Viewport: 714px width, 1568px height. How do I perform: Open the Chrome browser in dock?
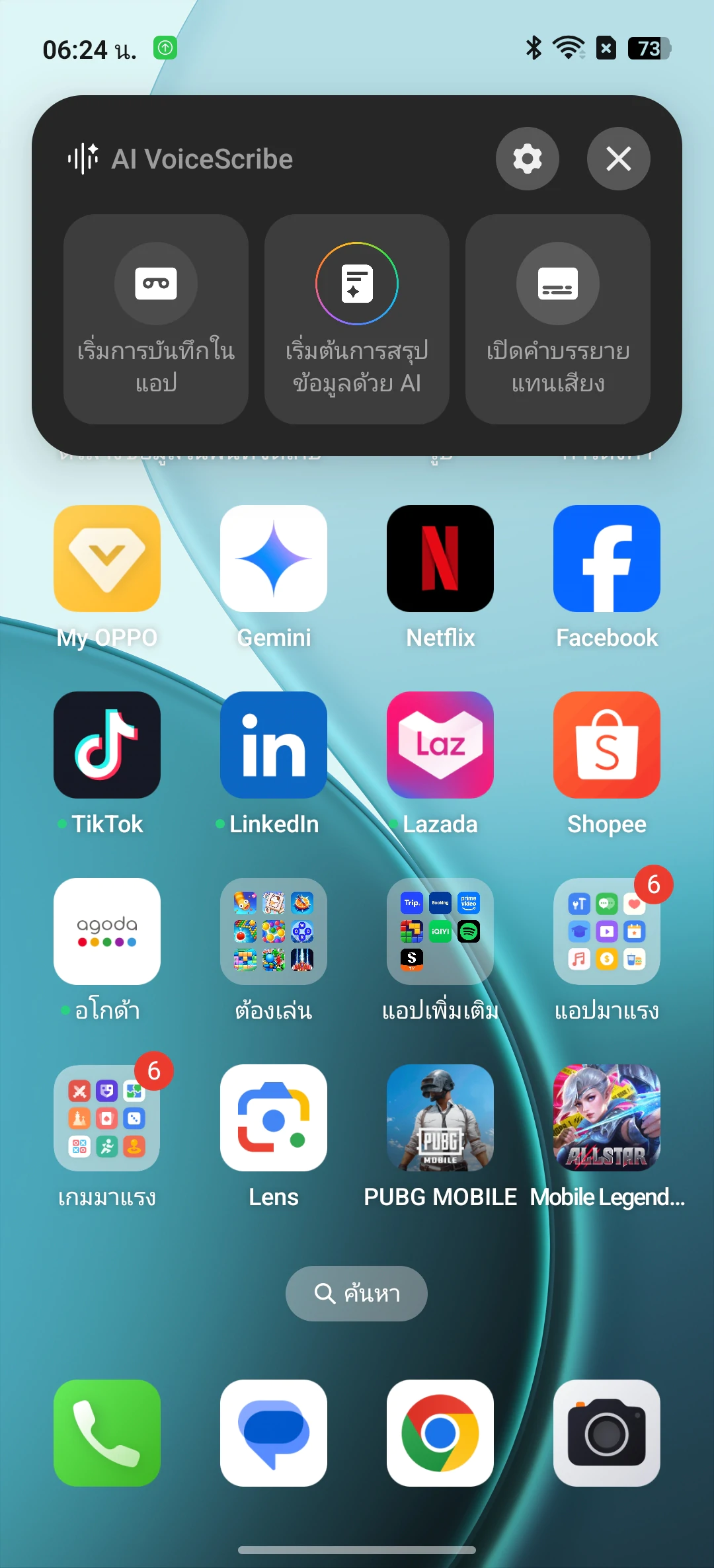440,1433
